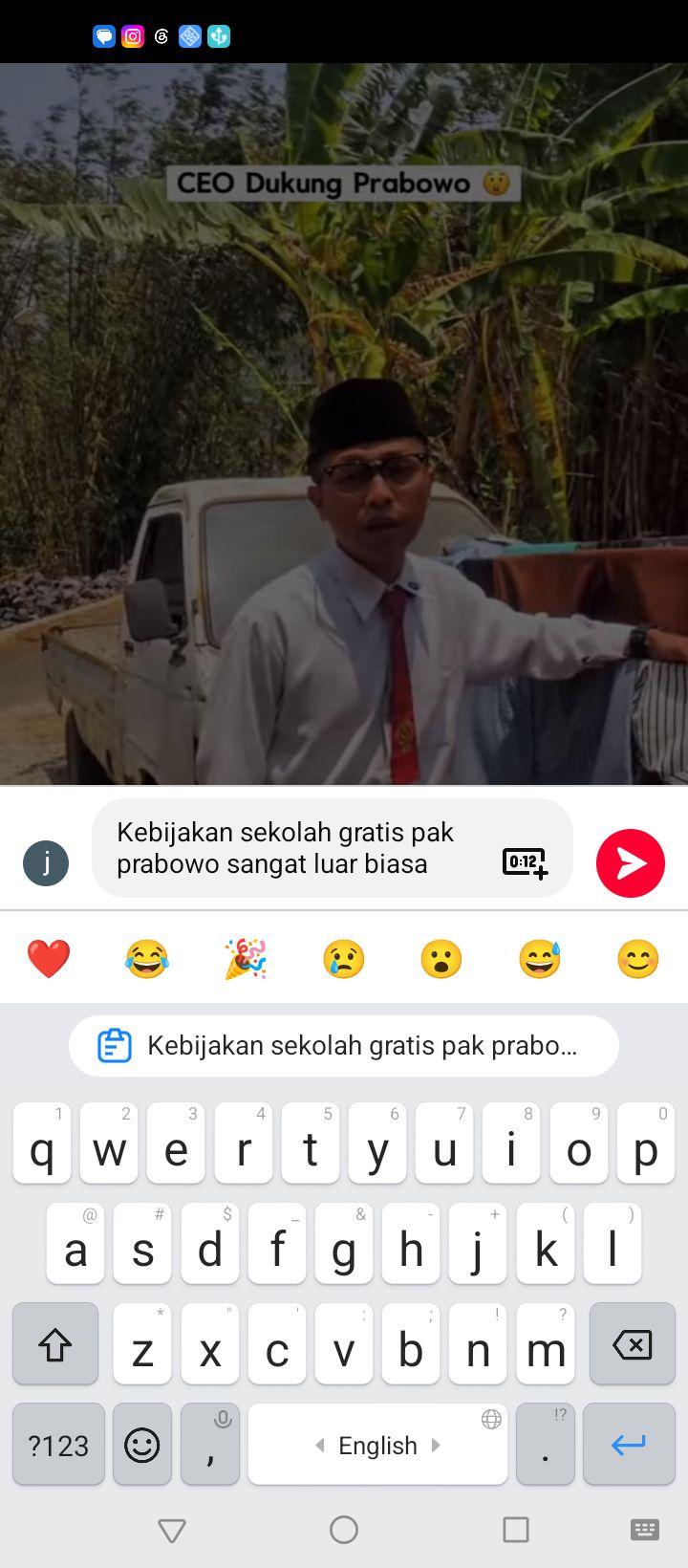The image size is (688, 1568).
Task: Tap the English space bar
Action: click(x=377, y=1445)
